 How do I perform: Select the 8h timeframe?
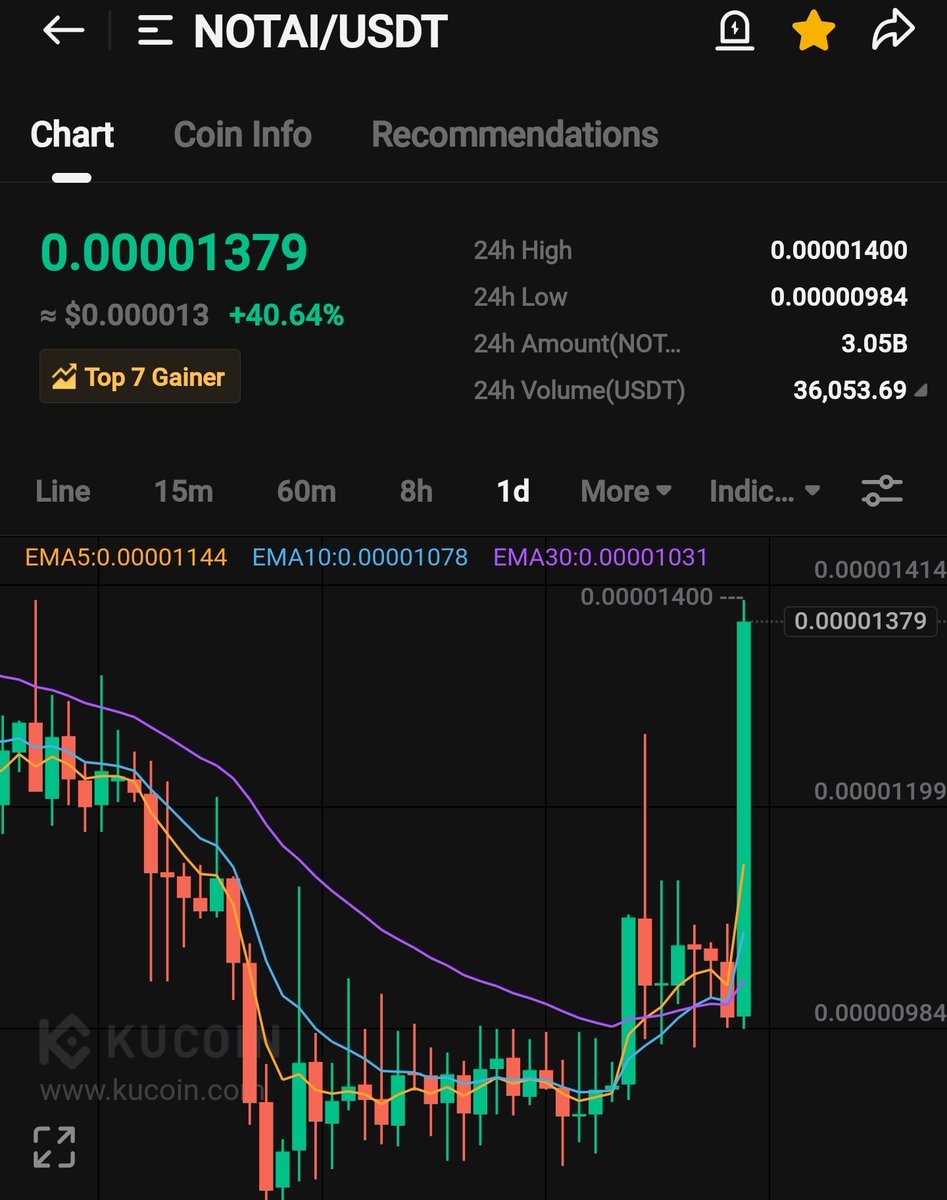416,491
